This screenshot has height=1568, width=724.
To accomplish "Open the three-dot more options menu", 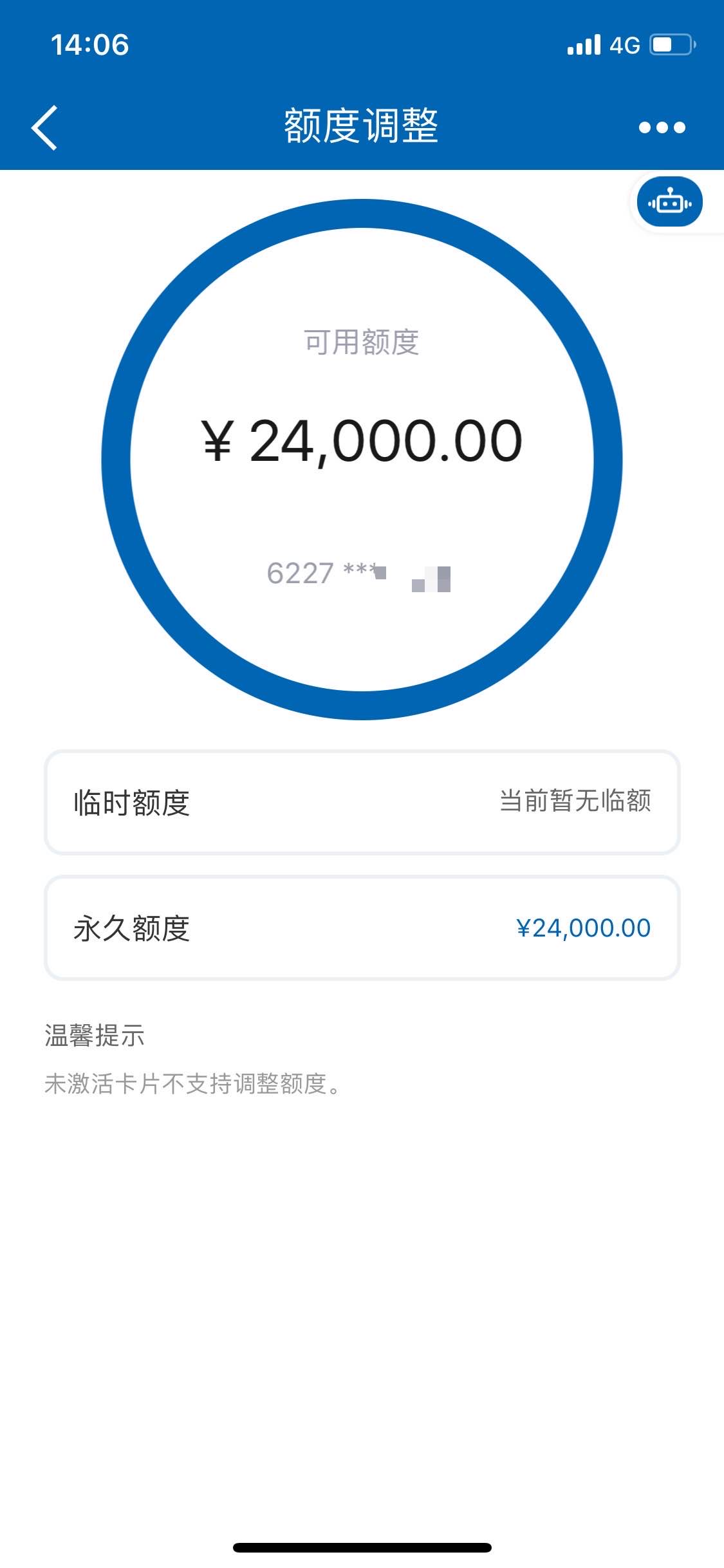I will 662,127.
